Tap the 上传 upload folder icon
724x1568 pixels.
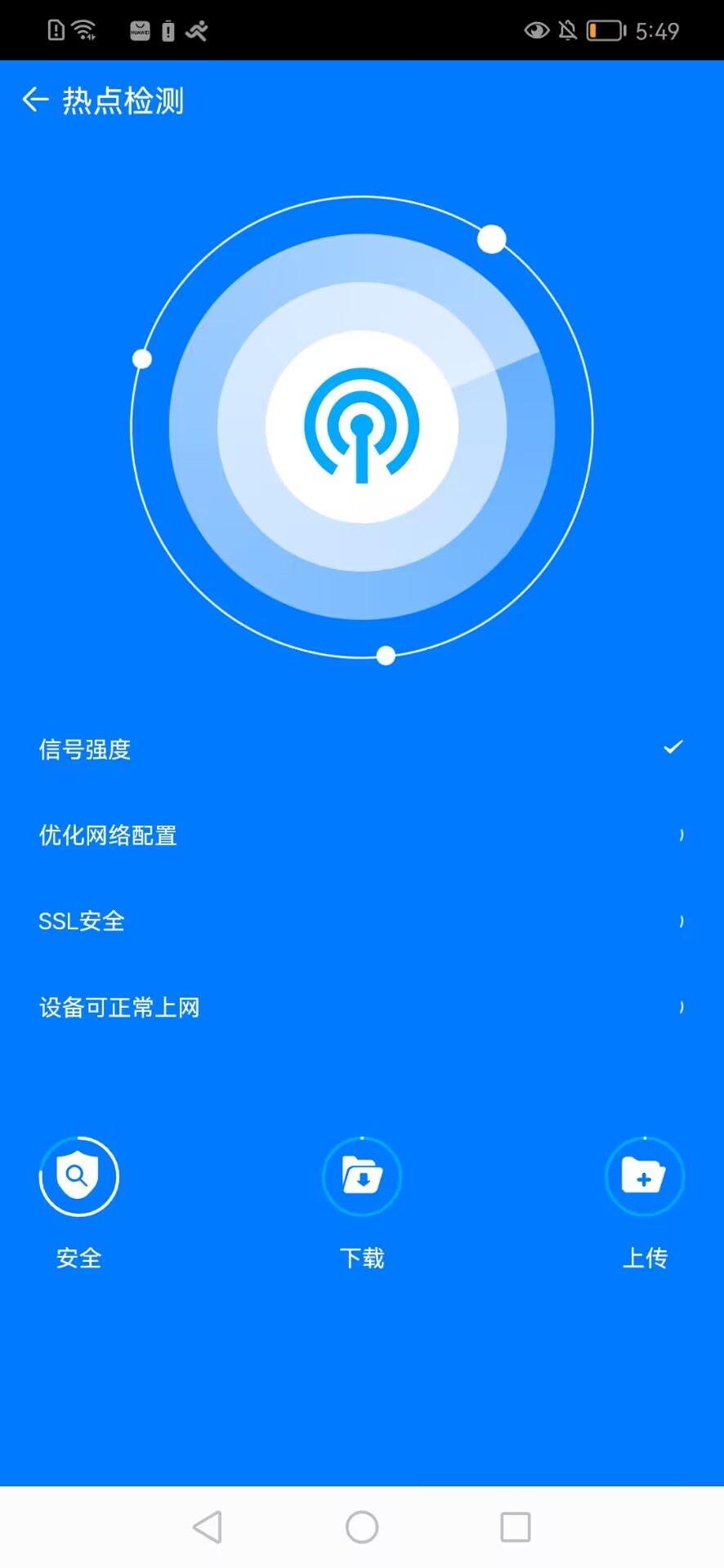645,1176
